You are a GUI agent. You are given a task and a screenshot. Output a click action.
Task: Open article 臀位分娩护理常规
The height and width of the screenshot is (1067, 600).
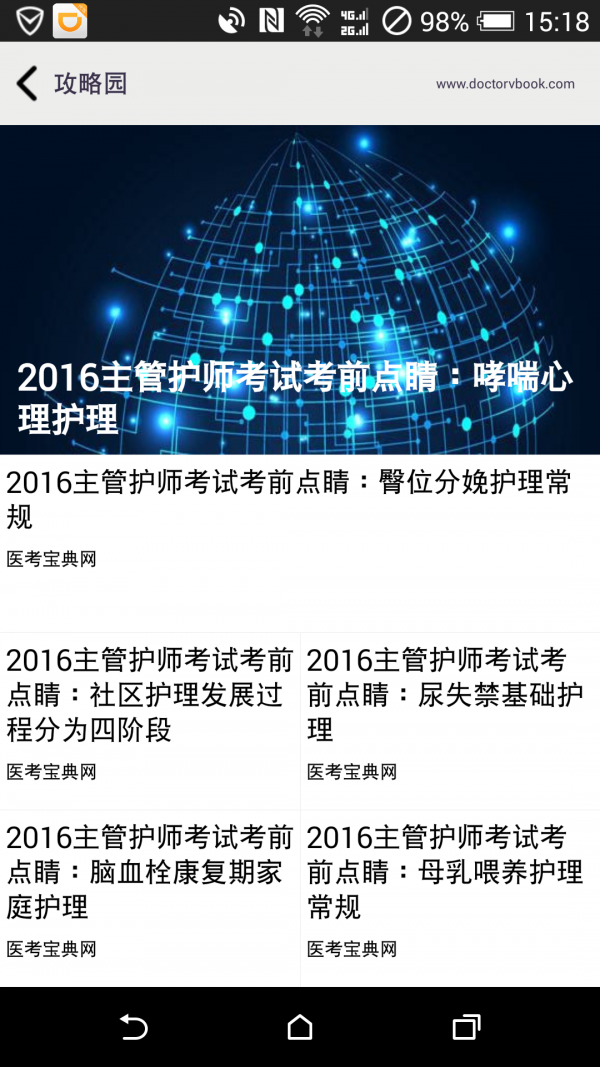pos(290,500)
